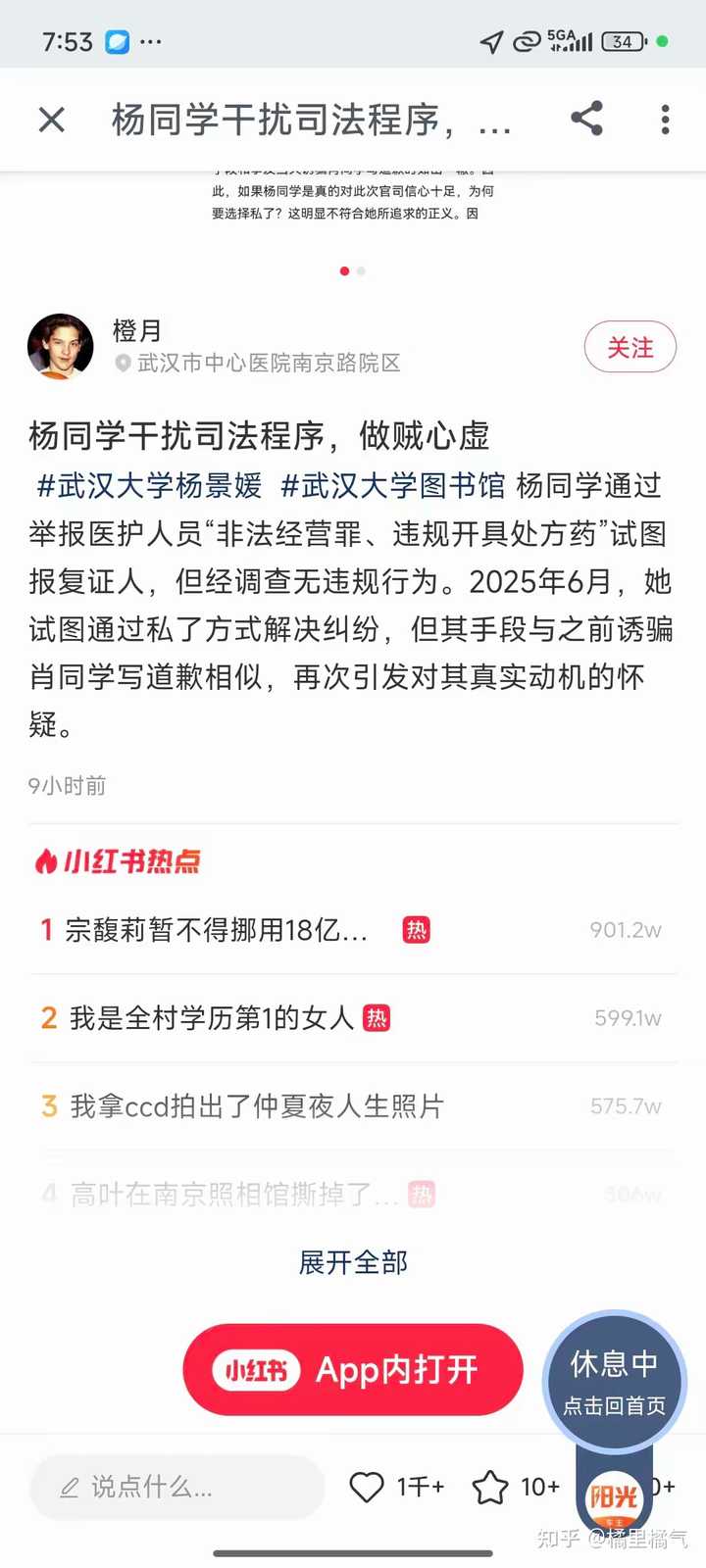
Task: Follow 橙月 with the 关注 button
Action: [x=630, y=348]
